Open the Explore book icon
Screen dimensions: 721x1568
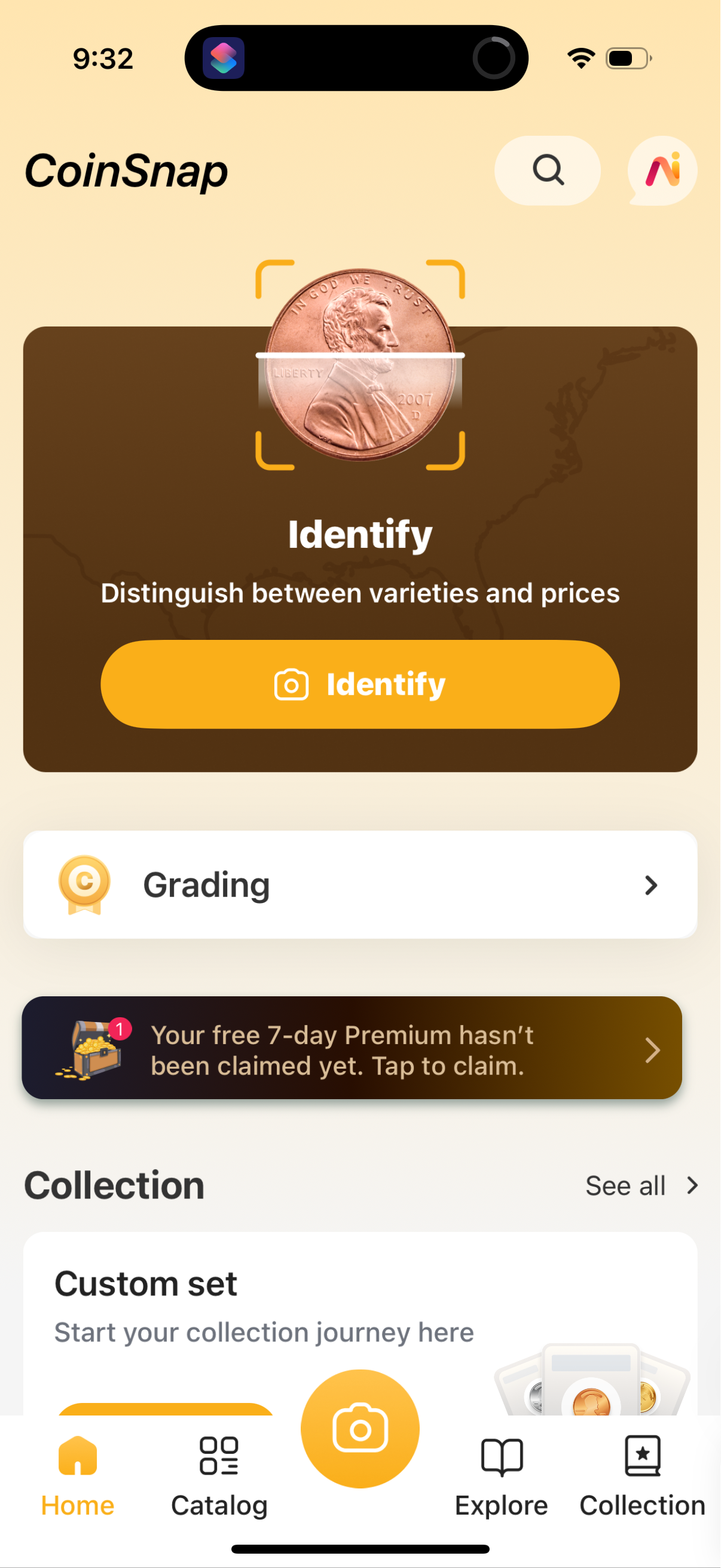click(501, 1458)
